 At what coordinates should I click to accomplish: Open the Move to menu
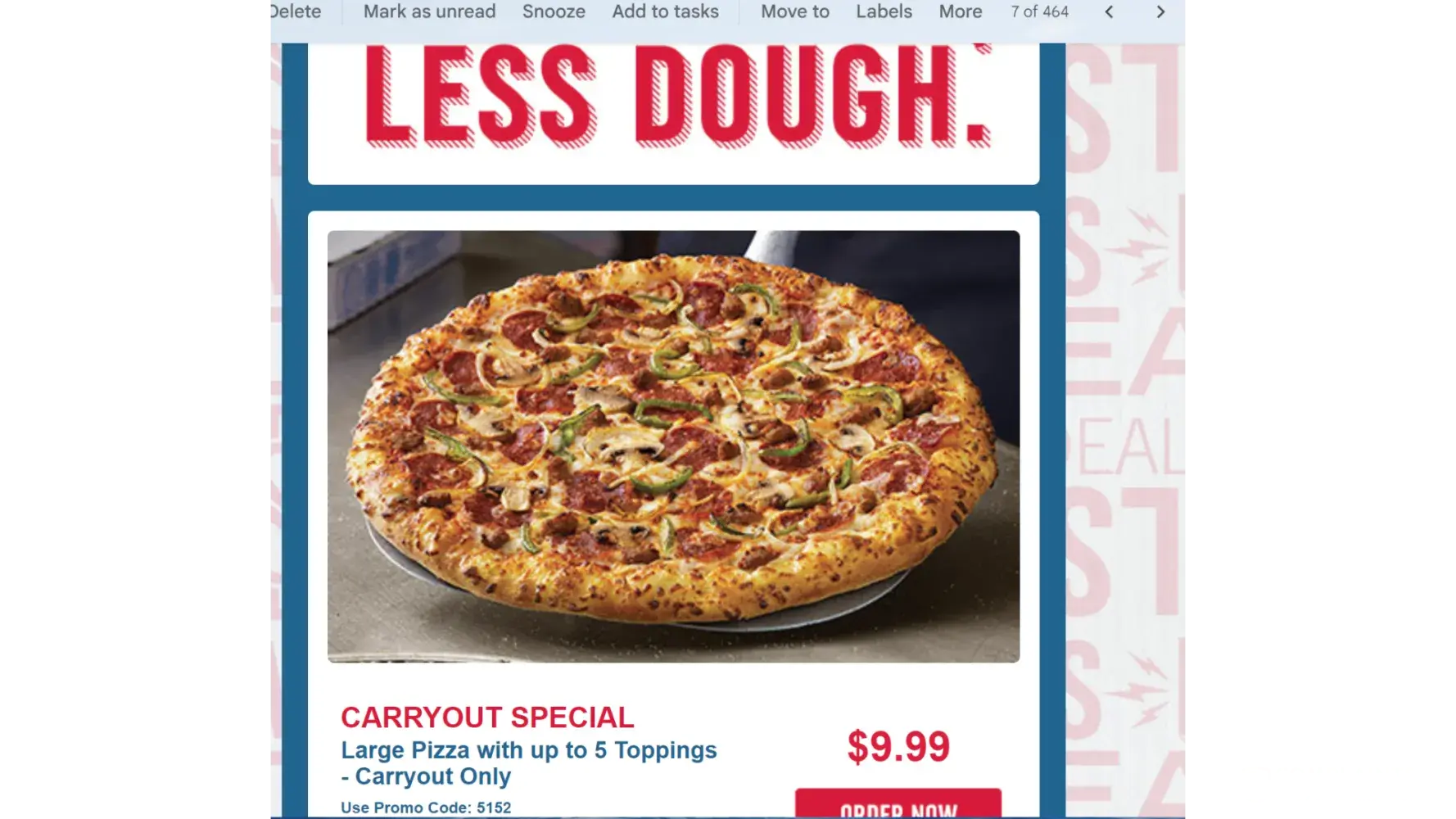coord(794,11)
